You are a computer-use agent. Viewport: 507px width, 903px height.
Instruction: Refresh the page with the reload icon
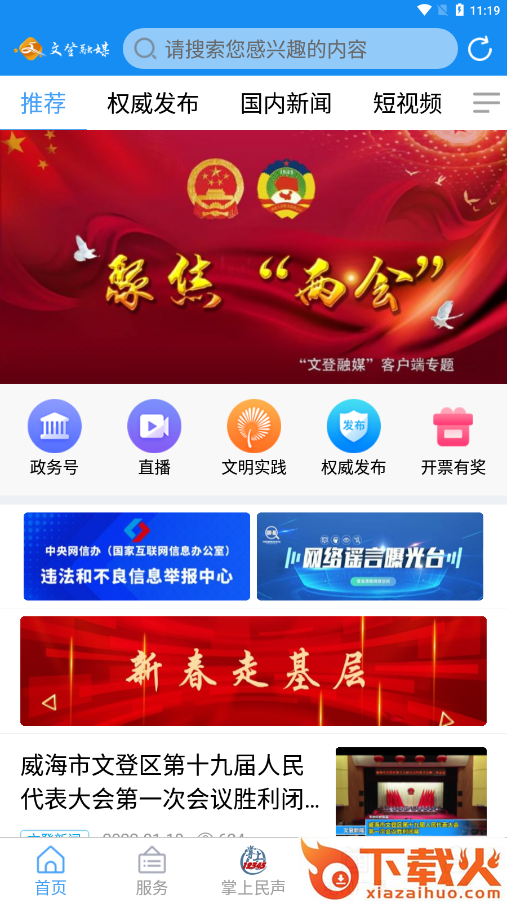coord(480,48)
